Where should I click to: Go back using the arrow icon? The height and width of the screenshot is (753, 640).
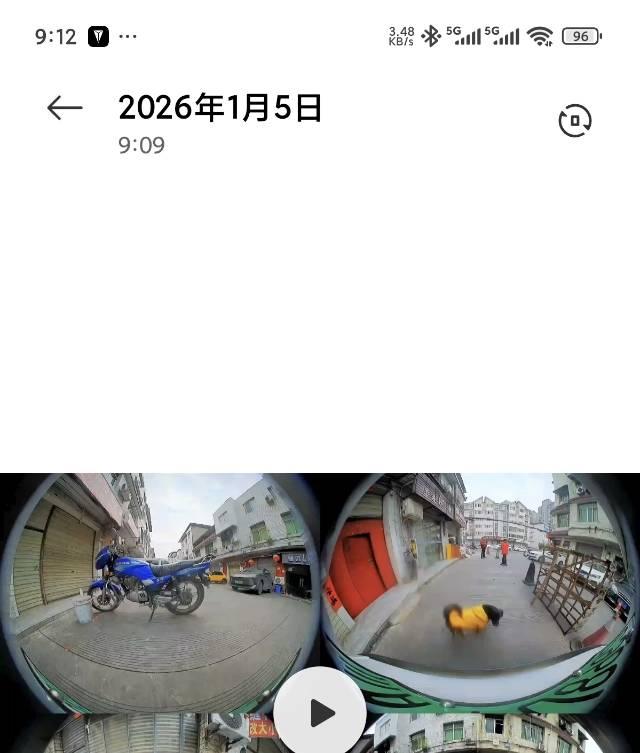click(x=65, y=108)
